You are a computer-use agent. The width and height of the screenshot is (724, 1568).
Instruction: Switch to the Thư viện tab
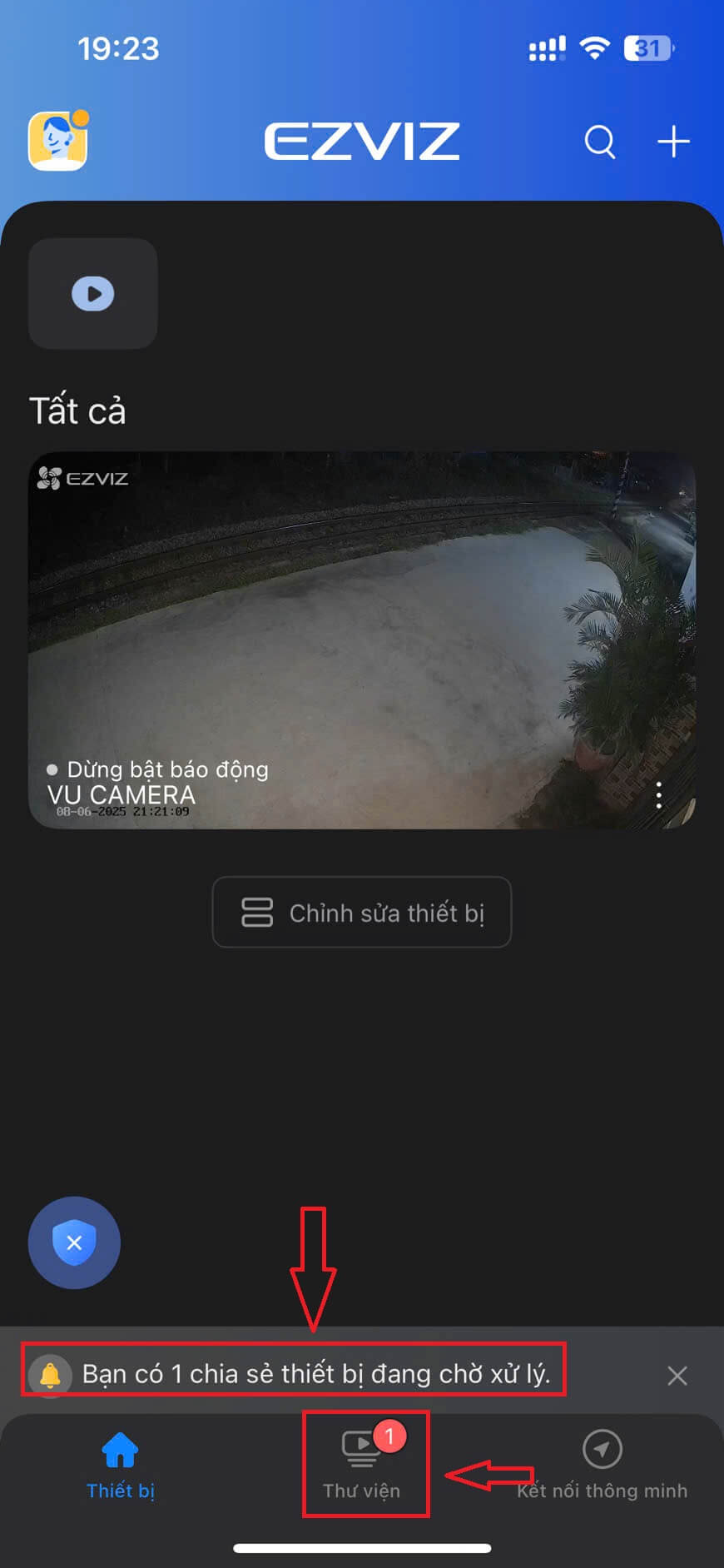(362, 1466)
